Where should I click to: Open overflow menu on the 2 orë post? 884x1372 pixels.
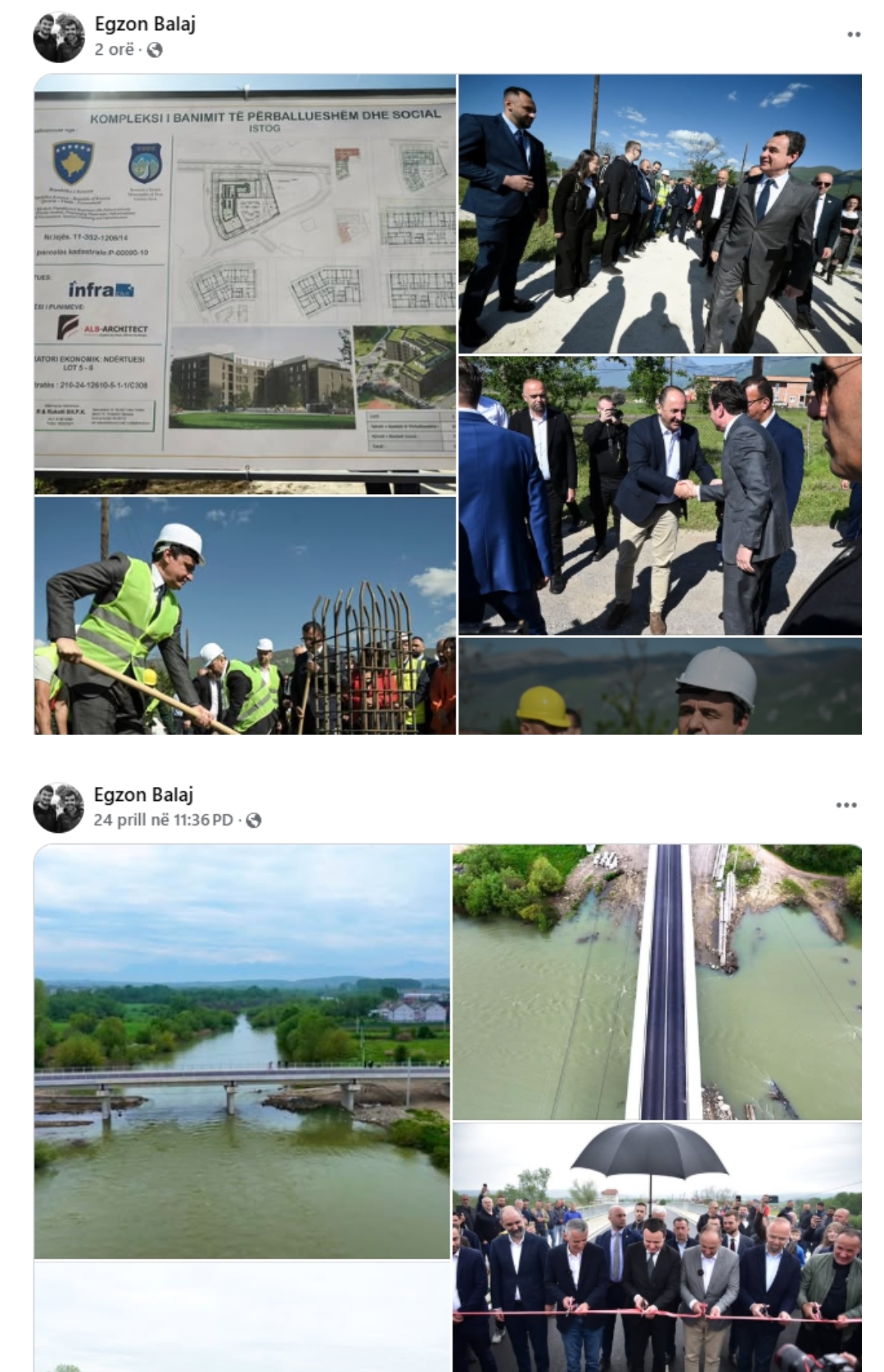[x=854, y=35]
